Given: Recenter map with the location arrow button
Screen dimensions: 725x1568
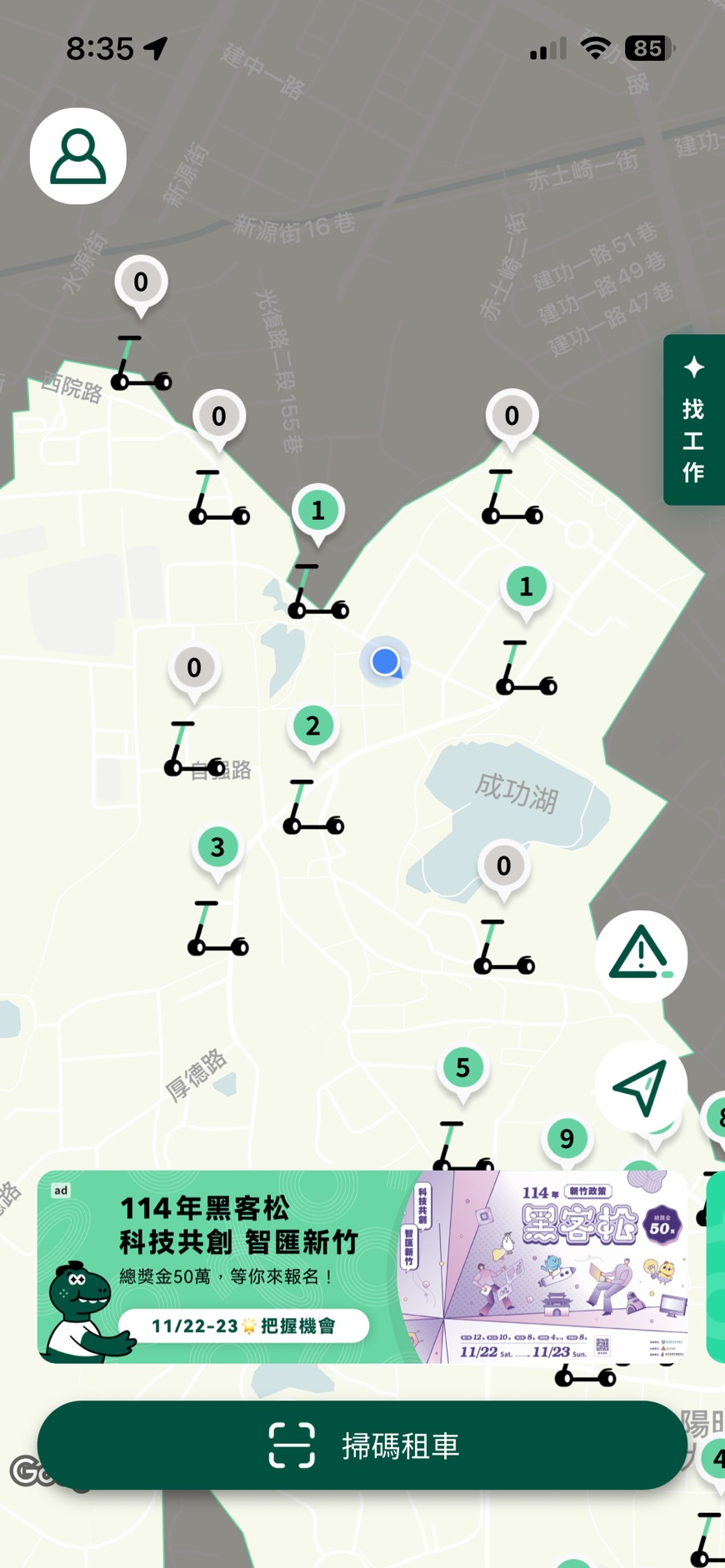Looking at the screenshot, I should [640, 1086].
